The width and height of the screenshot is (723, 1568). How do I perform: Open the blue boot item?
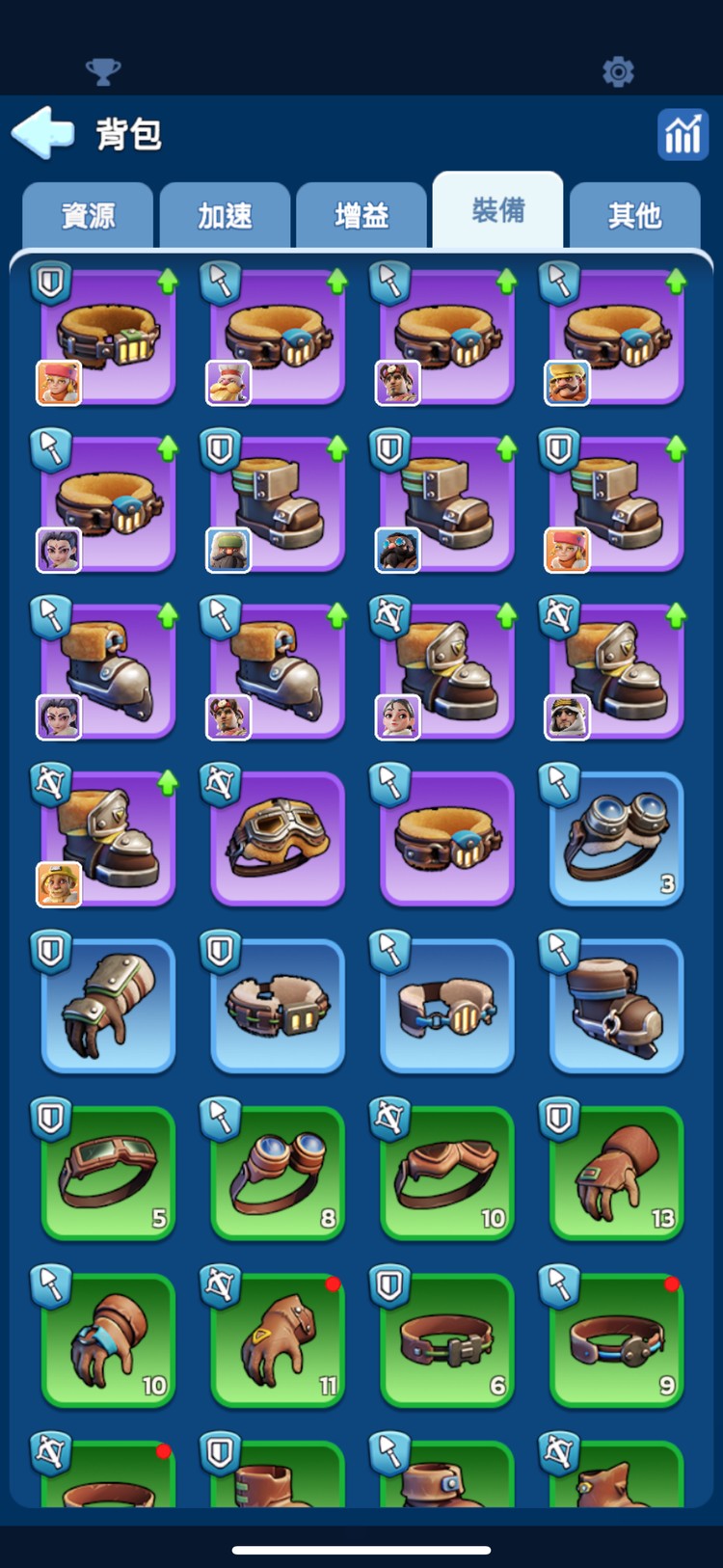617,1005
